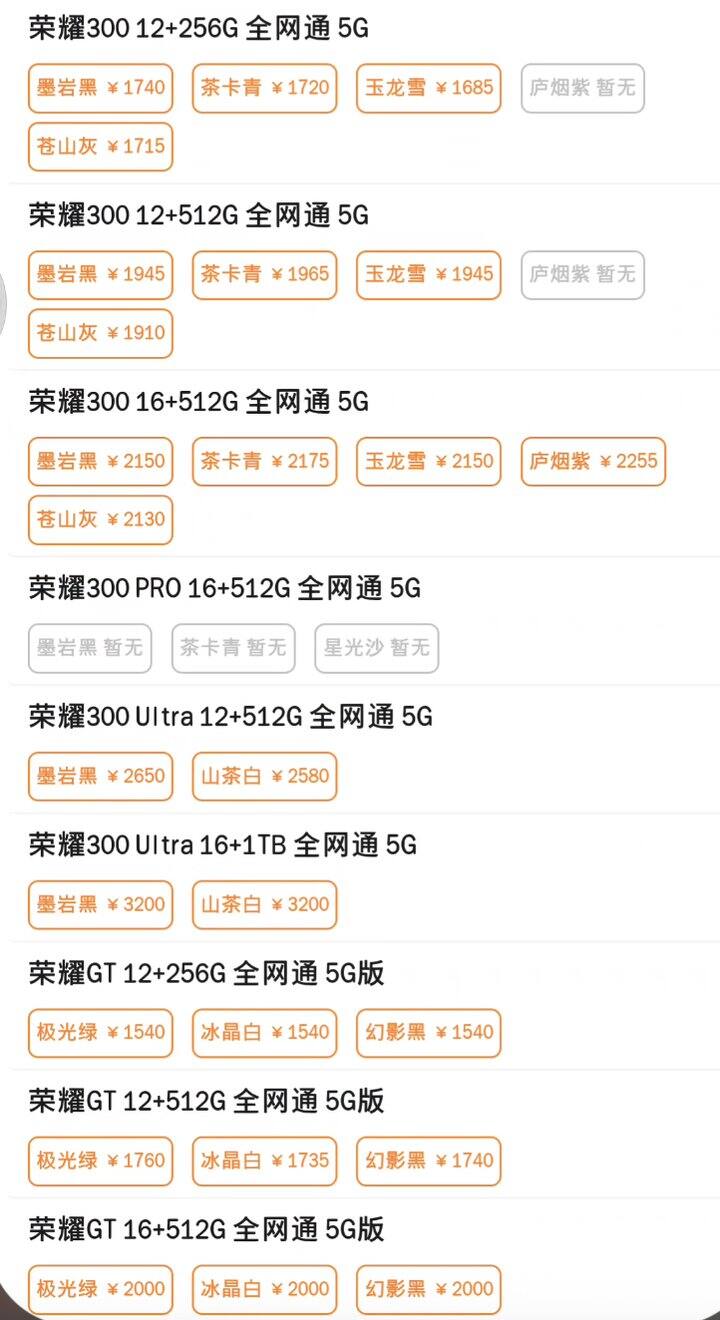Select 苍山灰 ¥2130 under 荣耀300 16+512G
720x1320 pixels.
point(100,519)
